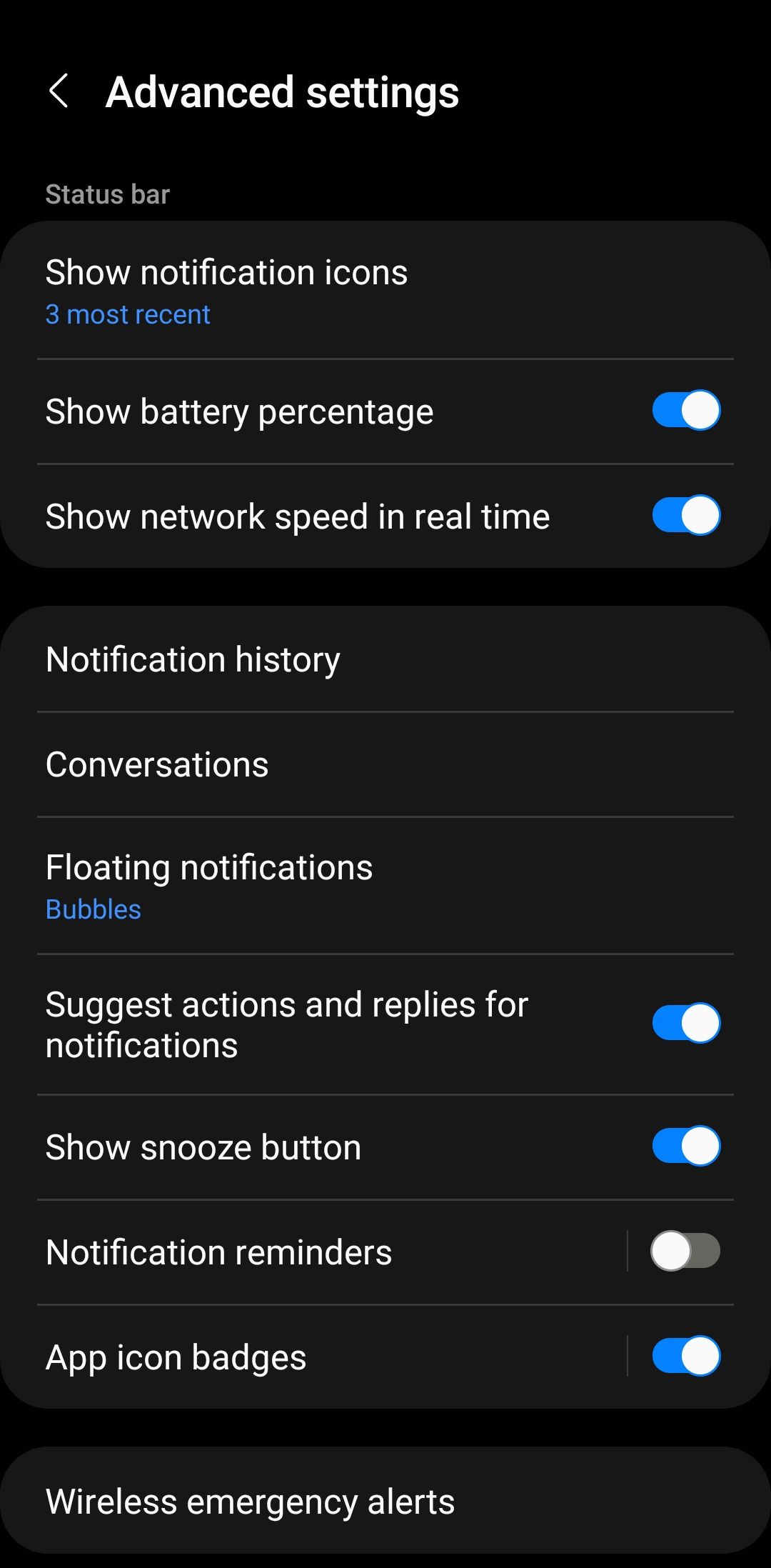
Task: Disable Show battery percentage
Action: click(685, 410)
